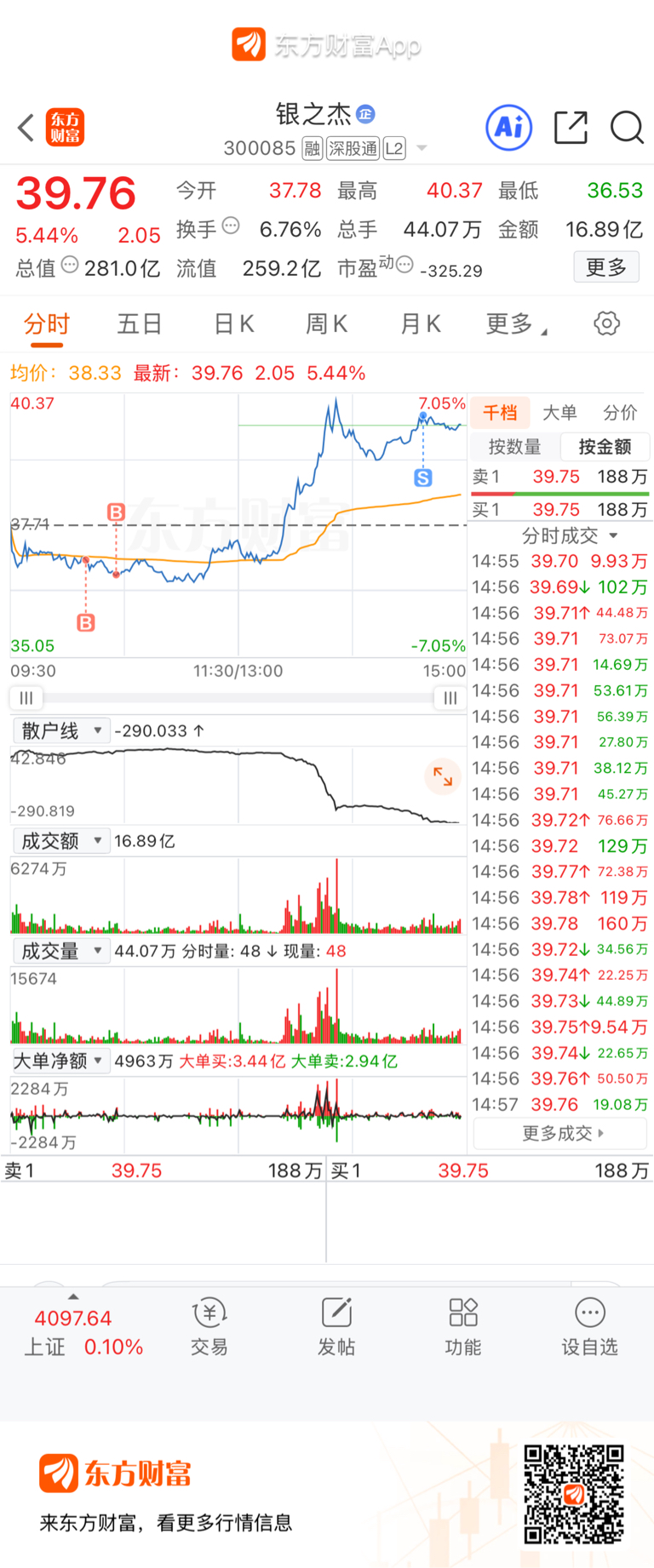Add stock via 设自选
Image resolution: width=654 pixels, height=1568 pixels.
(x=589, y=1326)
